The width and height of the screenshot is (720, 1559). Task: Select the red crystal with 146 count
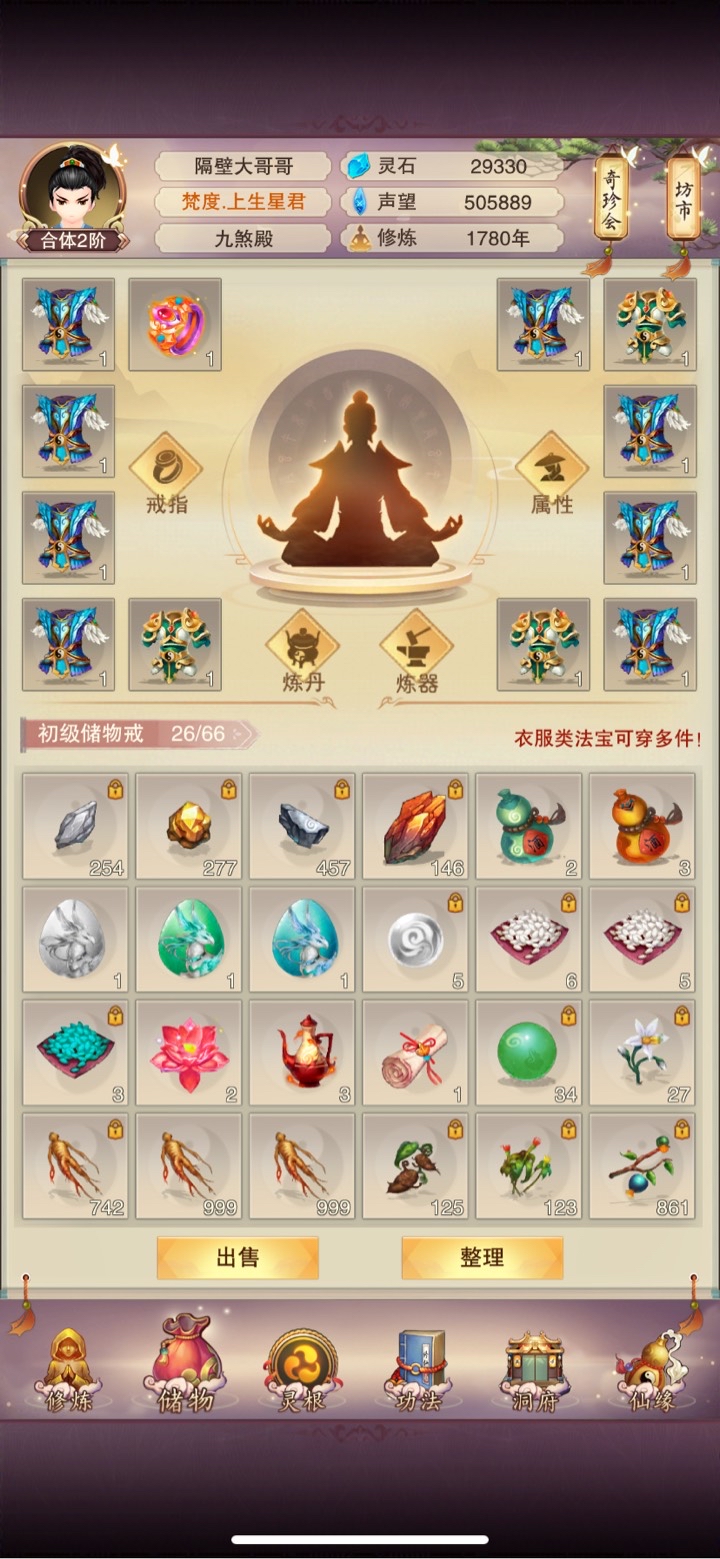pyautogui.click(x=414, y=826)
